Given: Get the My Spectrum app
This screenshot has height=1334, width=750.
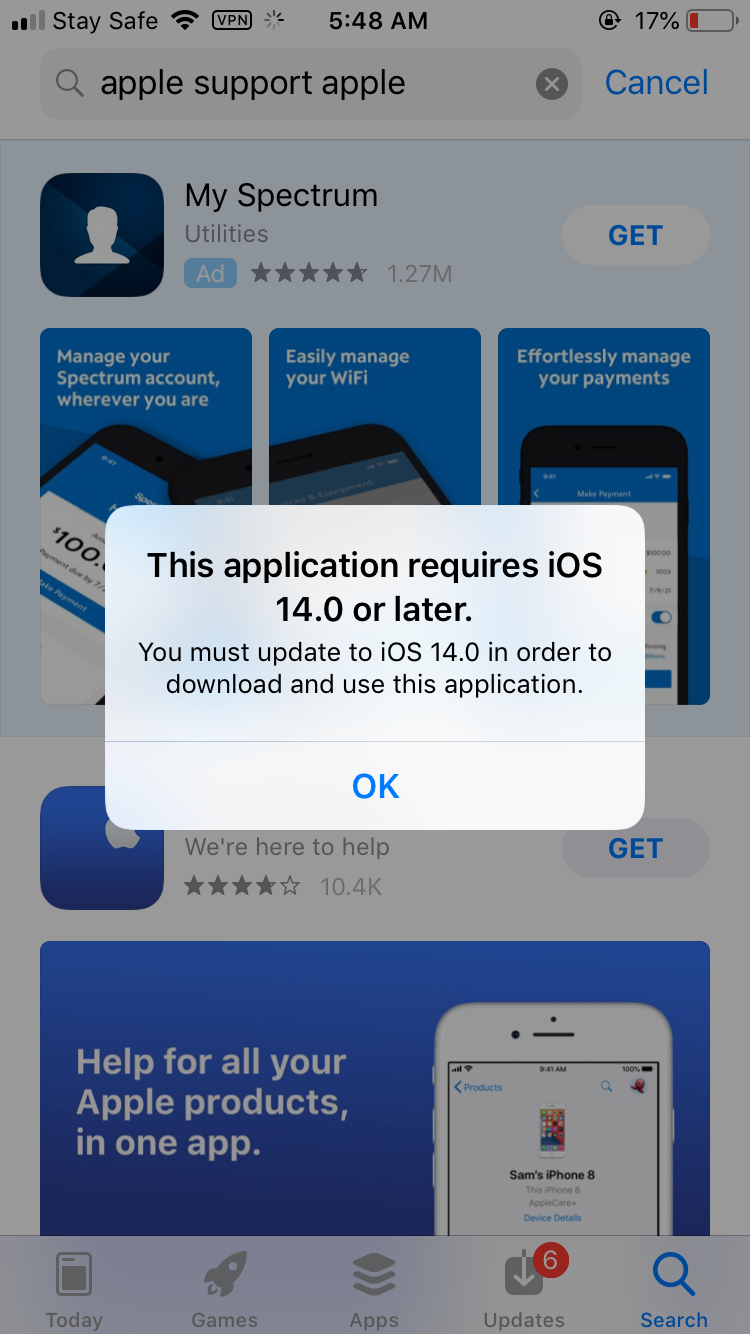Looking at the screenshot, I should (x=636, y=236).
